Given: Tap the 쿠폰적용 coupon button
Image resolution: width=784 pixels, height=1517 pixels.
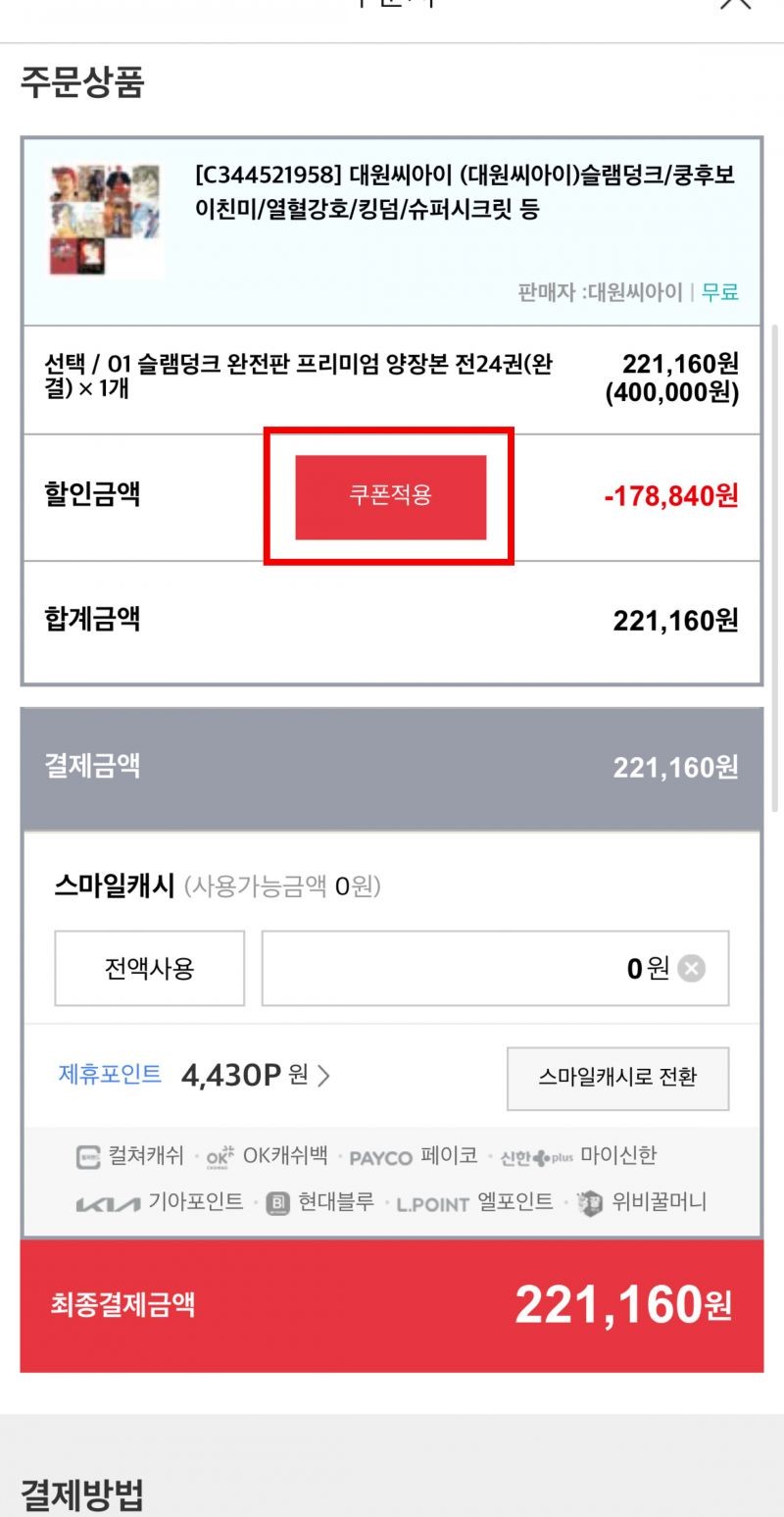Looking at the screenshot, I should pyautogui.click(x=391, y=496).
